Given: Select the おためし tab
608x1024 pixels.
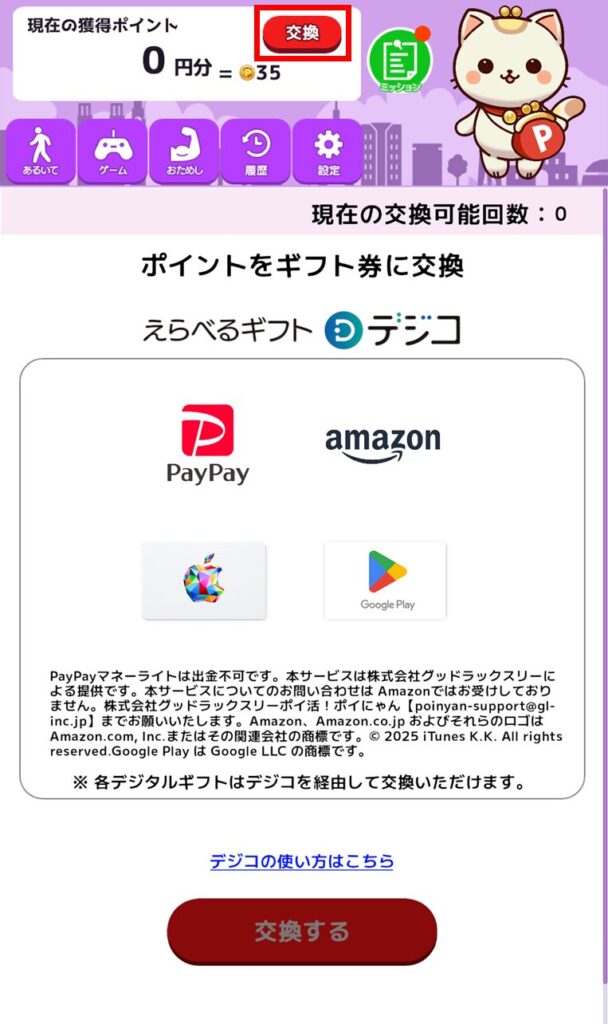Looking at the screenshot, I should (x=184, y=151).
